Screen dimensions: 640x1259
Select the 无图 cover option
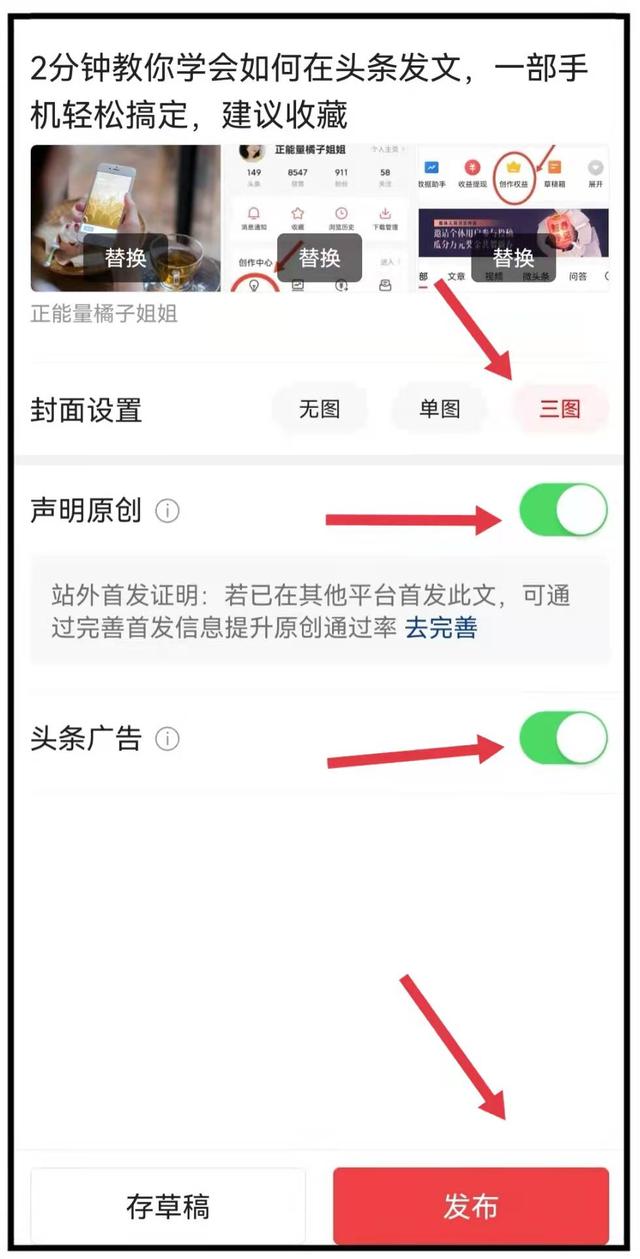click(x=320, y=409)
